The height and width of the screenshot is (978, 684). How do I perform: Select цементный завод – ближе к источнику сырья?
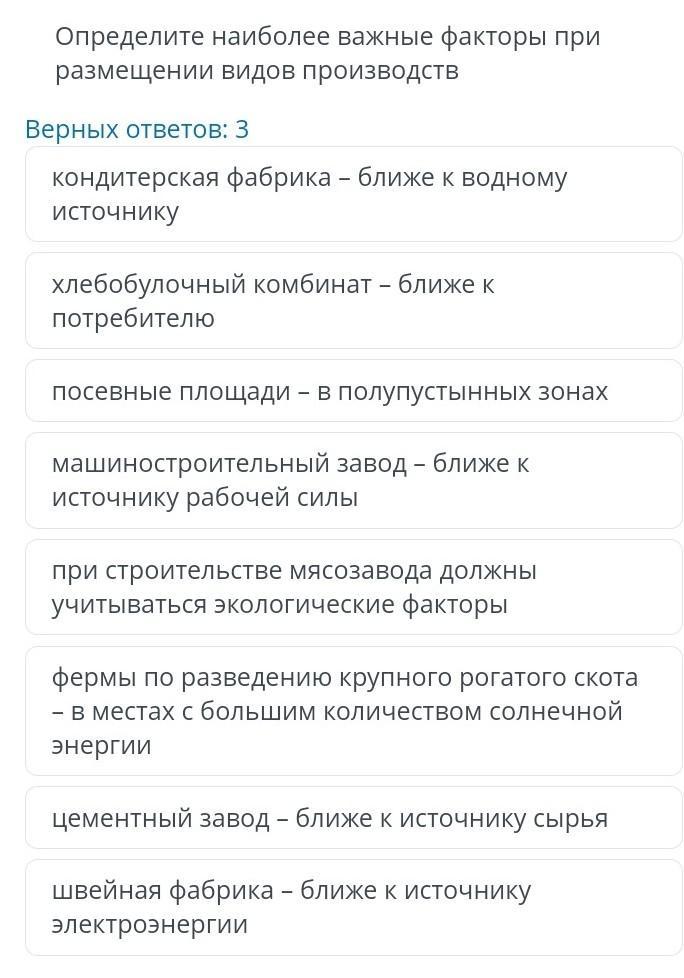[353, 818]
